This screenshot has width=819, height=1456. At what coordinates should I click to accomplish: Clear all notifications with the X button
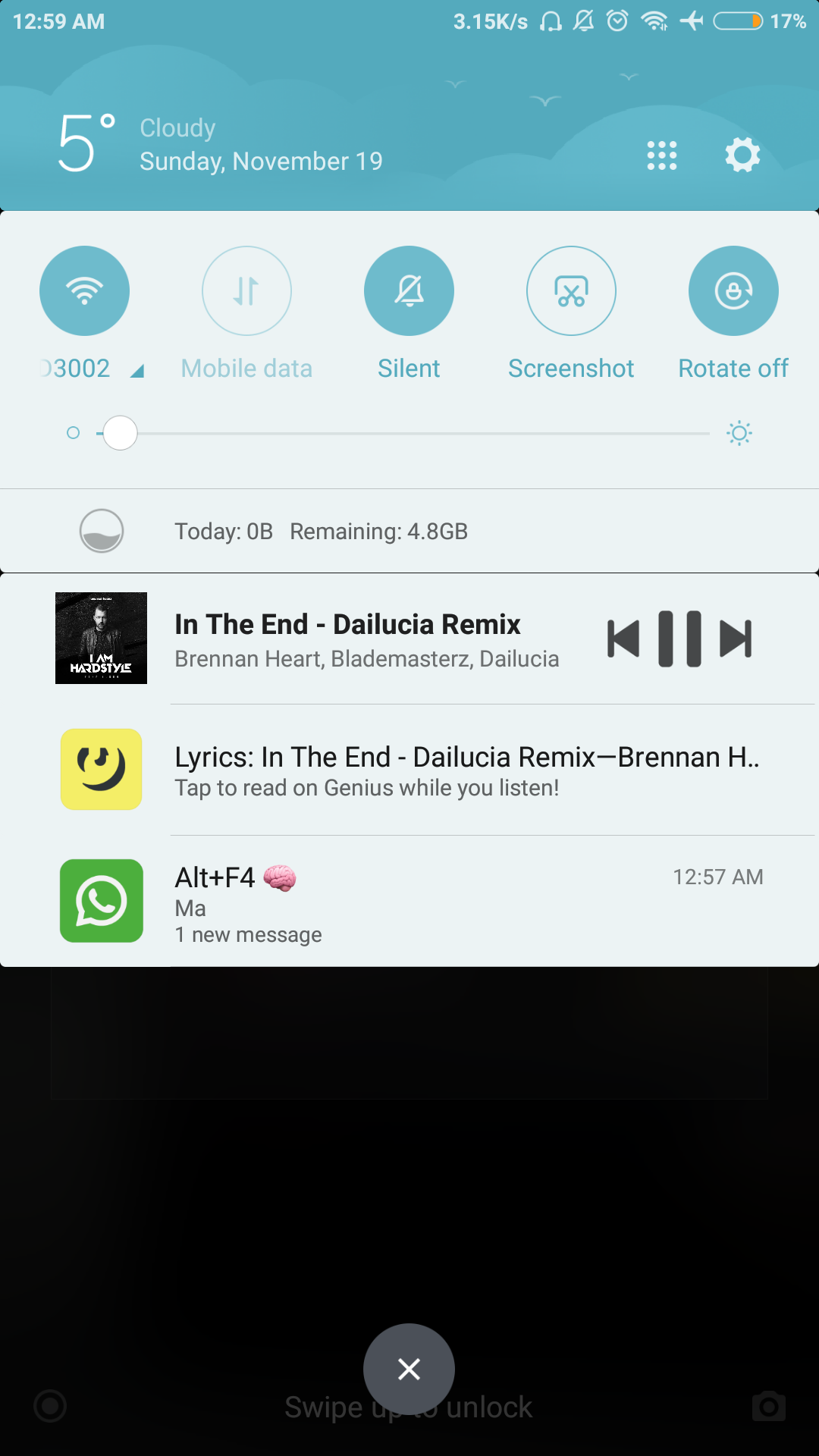coord(409,1369)
